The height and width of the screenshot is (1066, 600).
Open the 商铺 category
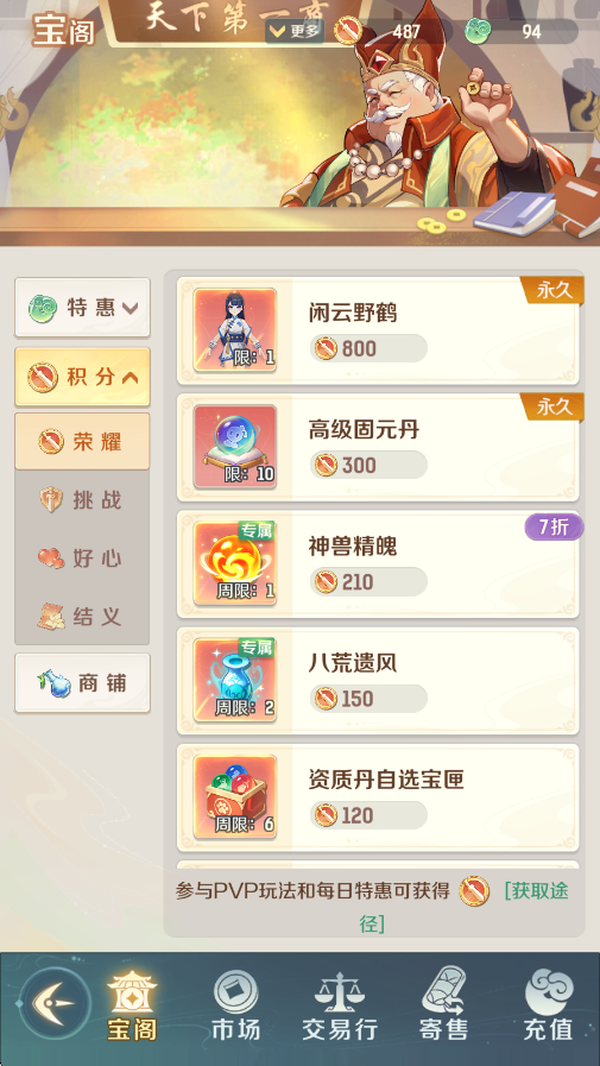[x=82, y=684]
